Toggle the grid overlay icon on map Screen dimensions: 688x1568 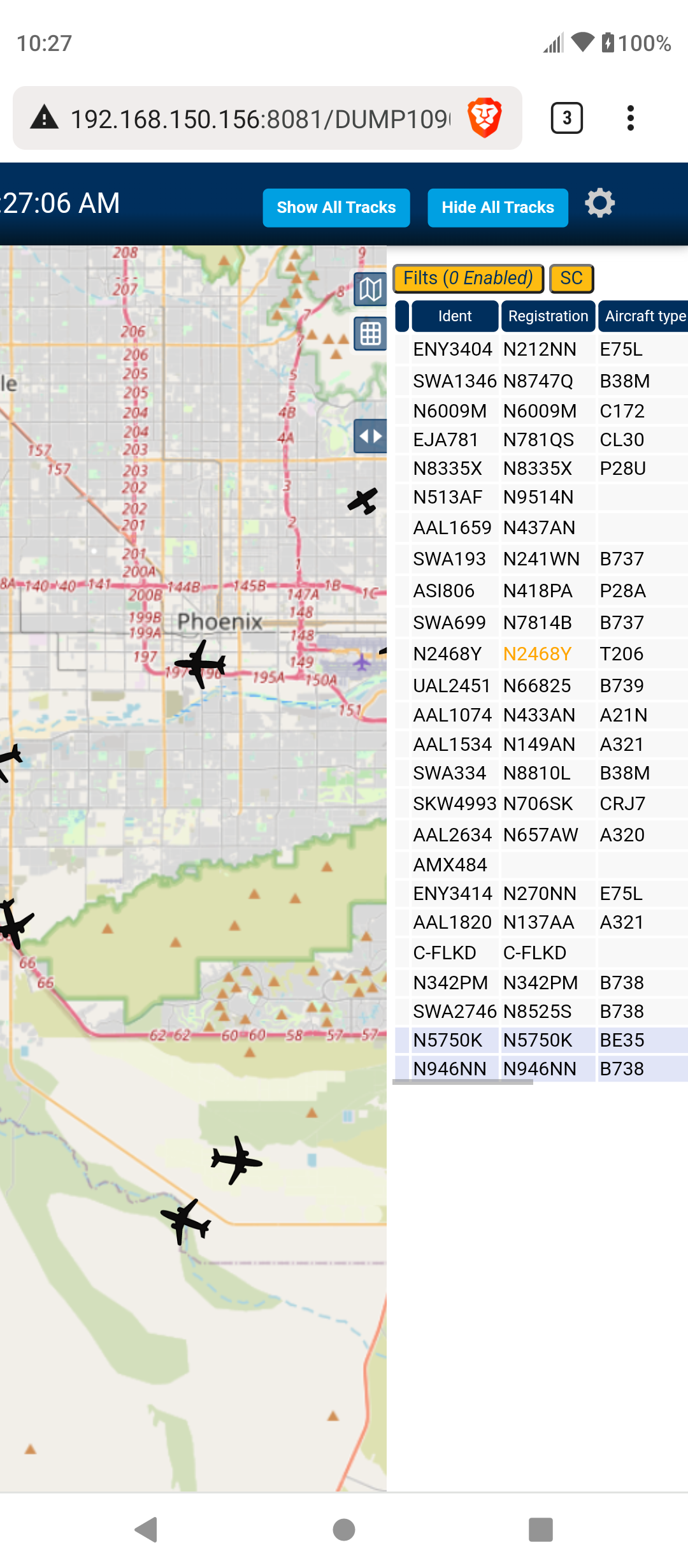pyautogui.click(x=370, y=334)
